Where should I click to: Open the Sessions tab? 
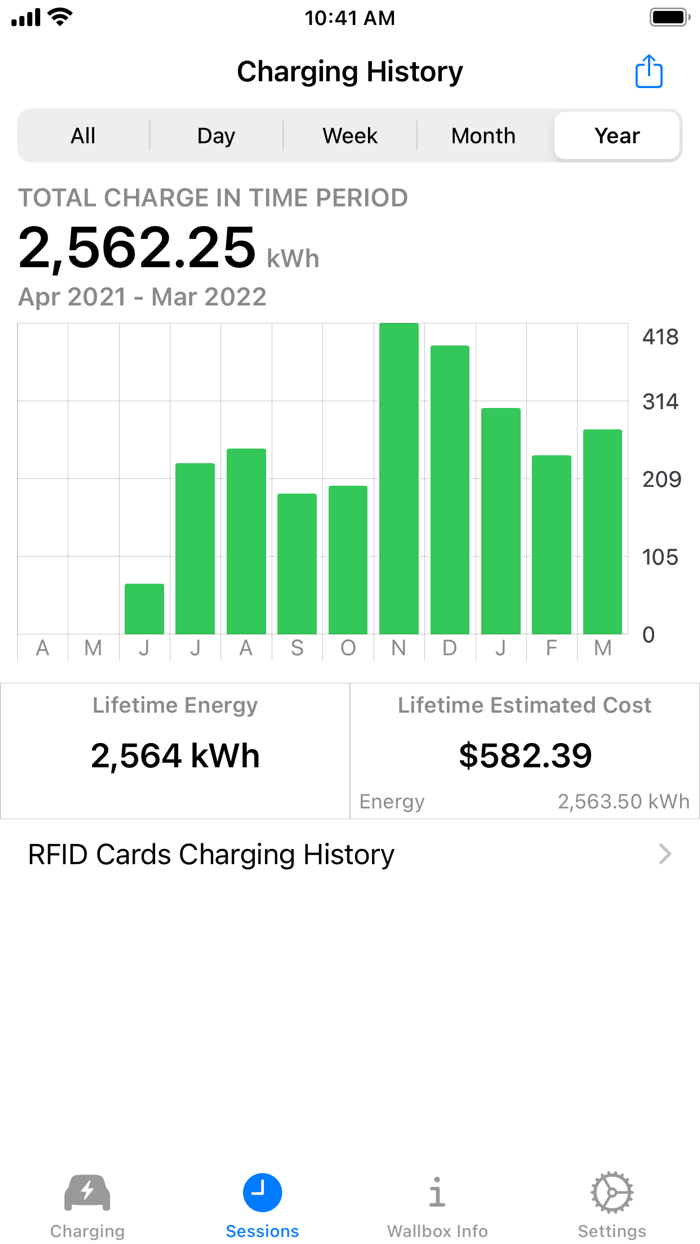(x=262, y=1206)
